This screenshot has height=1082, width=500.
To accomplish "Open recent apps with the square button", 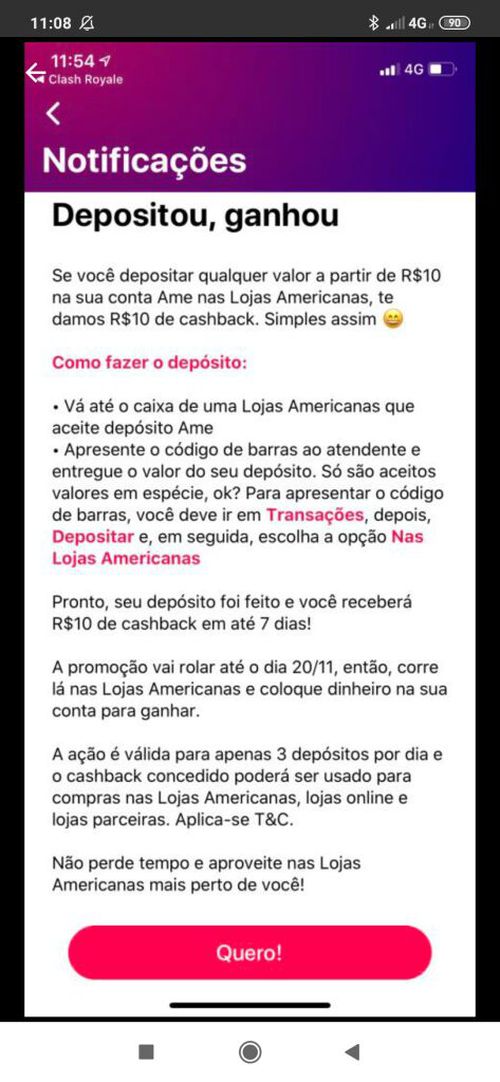I will tap(146, 1052).
